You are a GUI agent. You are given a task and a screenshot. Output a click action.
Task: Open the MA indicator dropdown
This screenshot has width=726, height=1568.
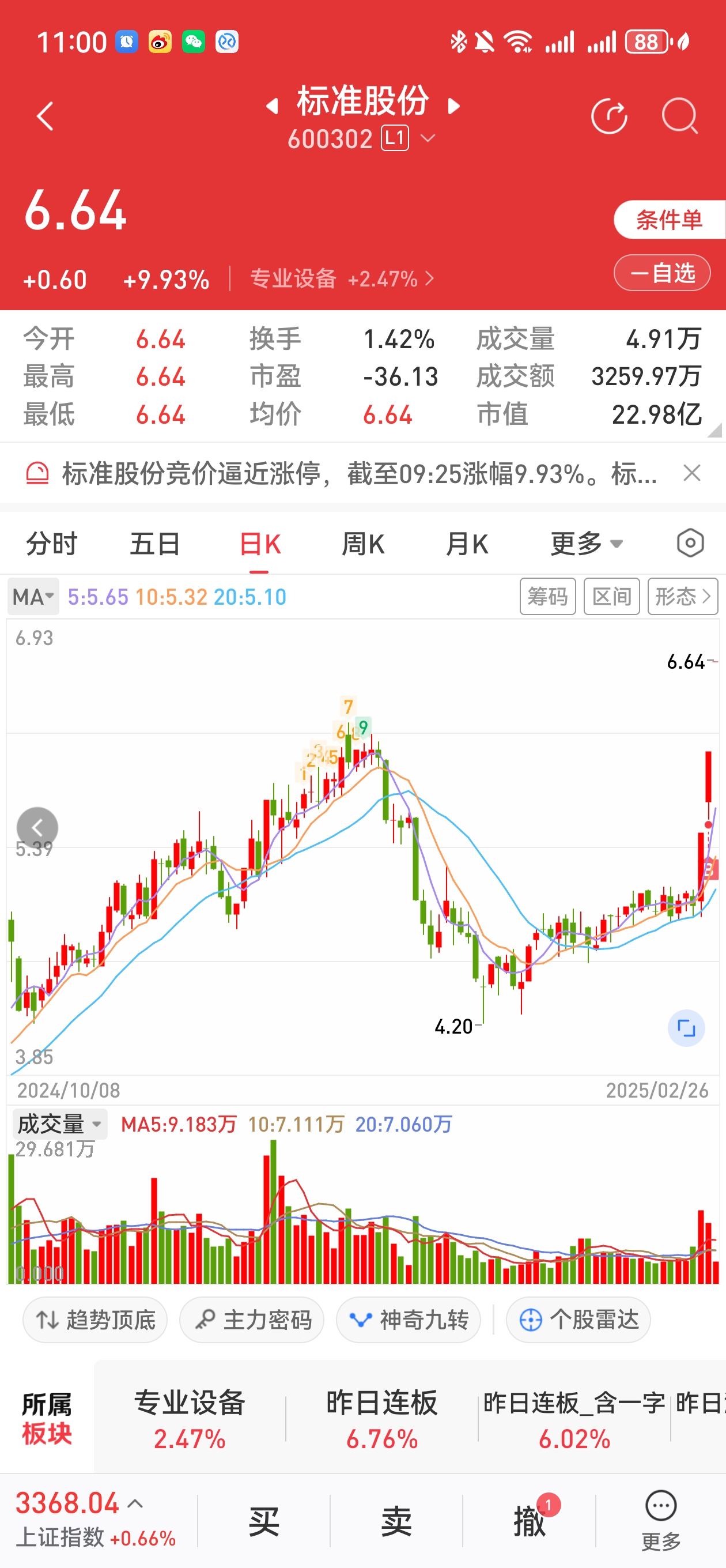pyautogui.click(x=33, y=597)
